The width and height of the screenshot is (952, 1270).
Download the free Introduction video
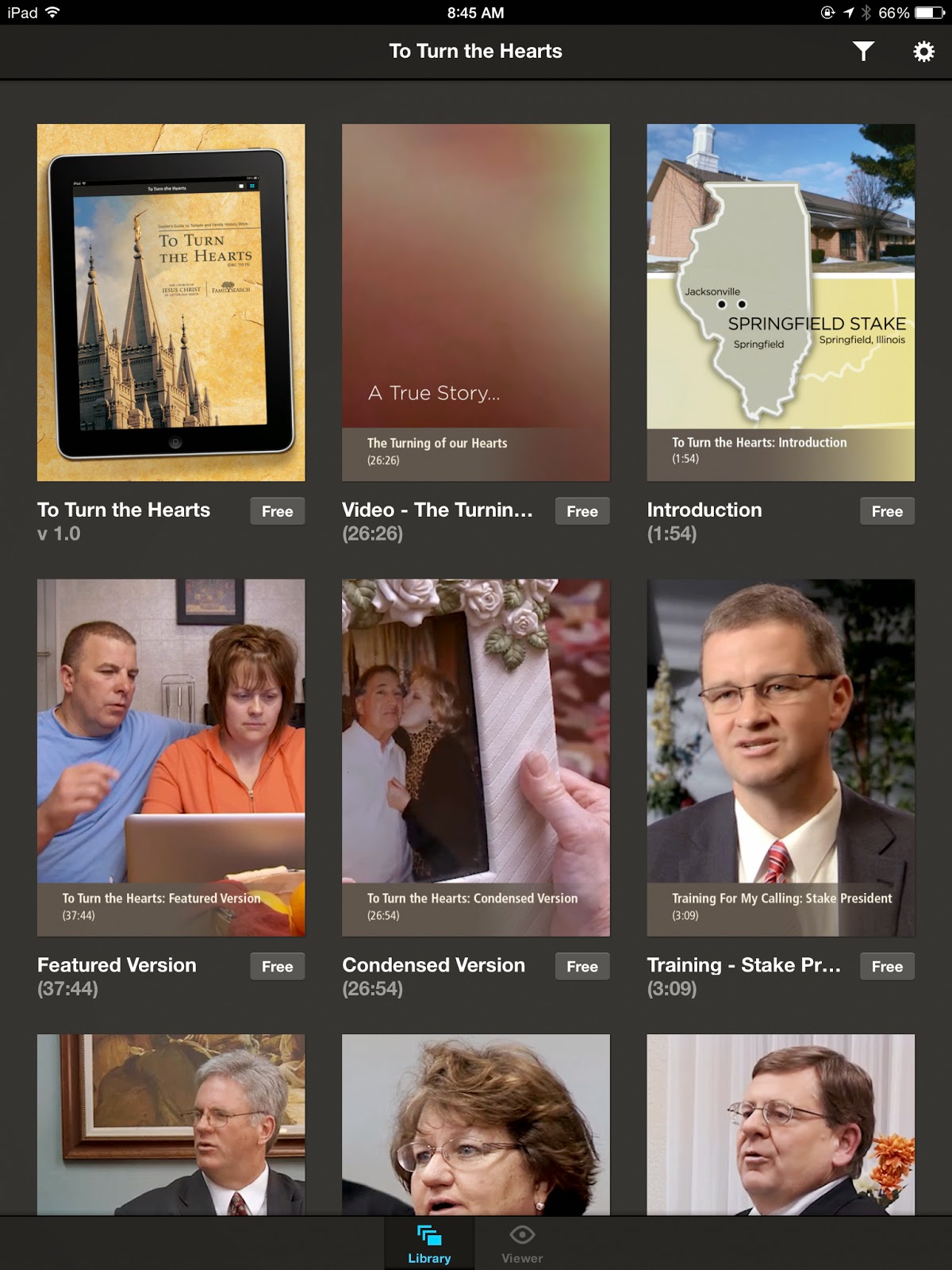(887, 511)
